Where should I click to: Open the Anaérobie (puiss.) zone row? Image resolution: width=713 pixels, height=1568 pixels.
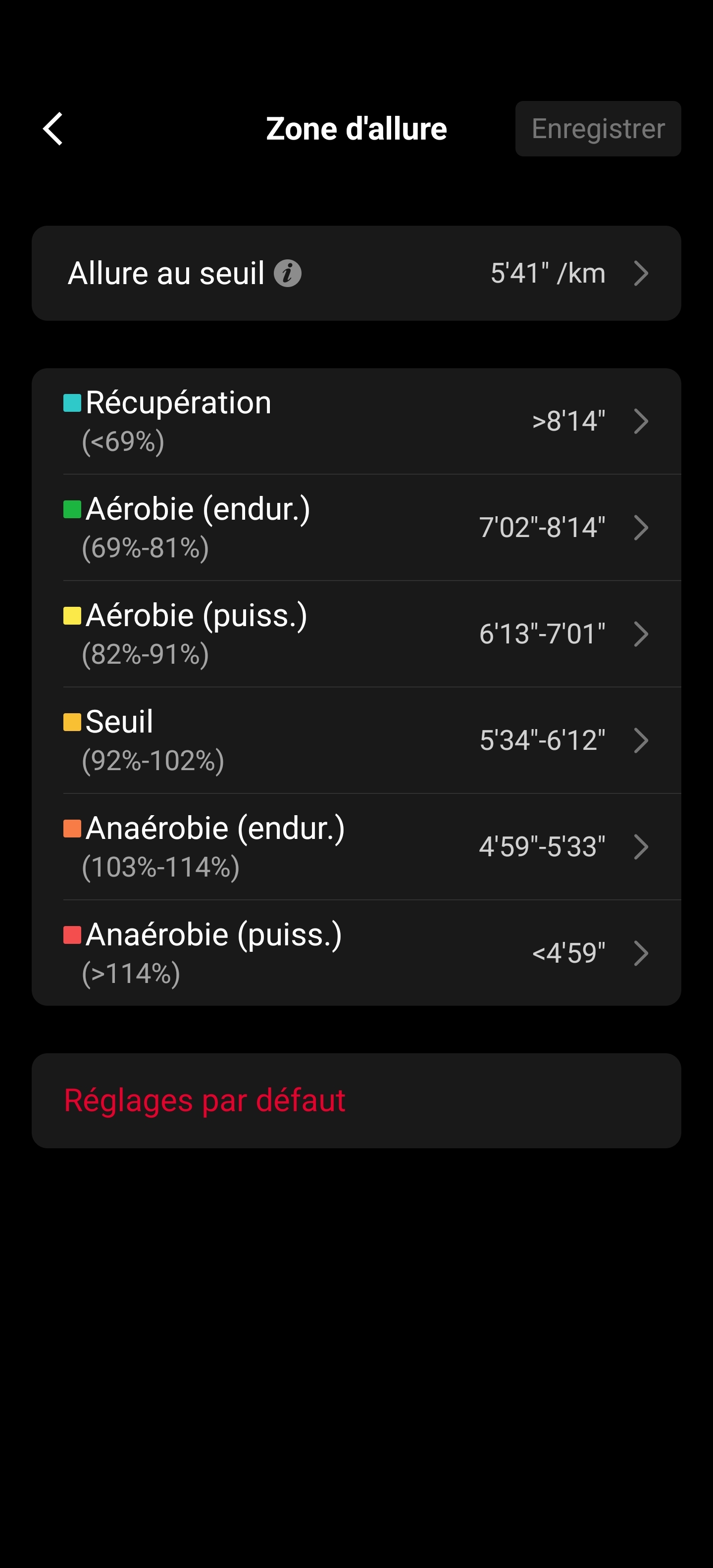click(356, 953)
